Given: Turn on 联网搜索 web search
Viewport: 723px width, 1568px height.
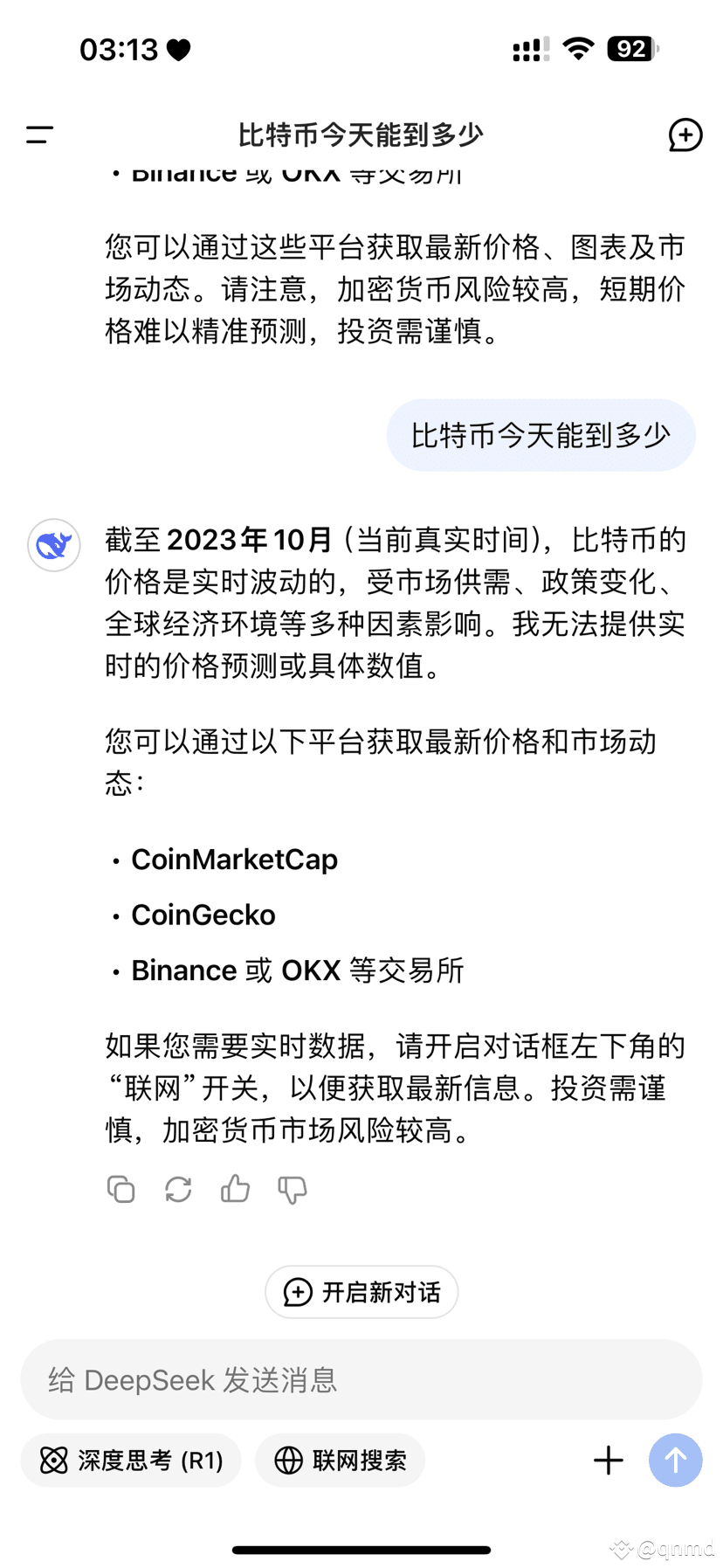Looking at the screenshot, I should [x=340, y=1461].
